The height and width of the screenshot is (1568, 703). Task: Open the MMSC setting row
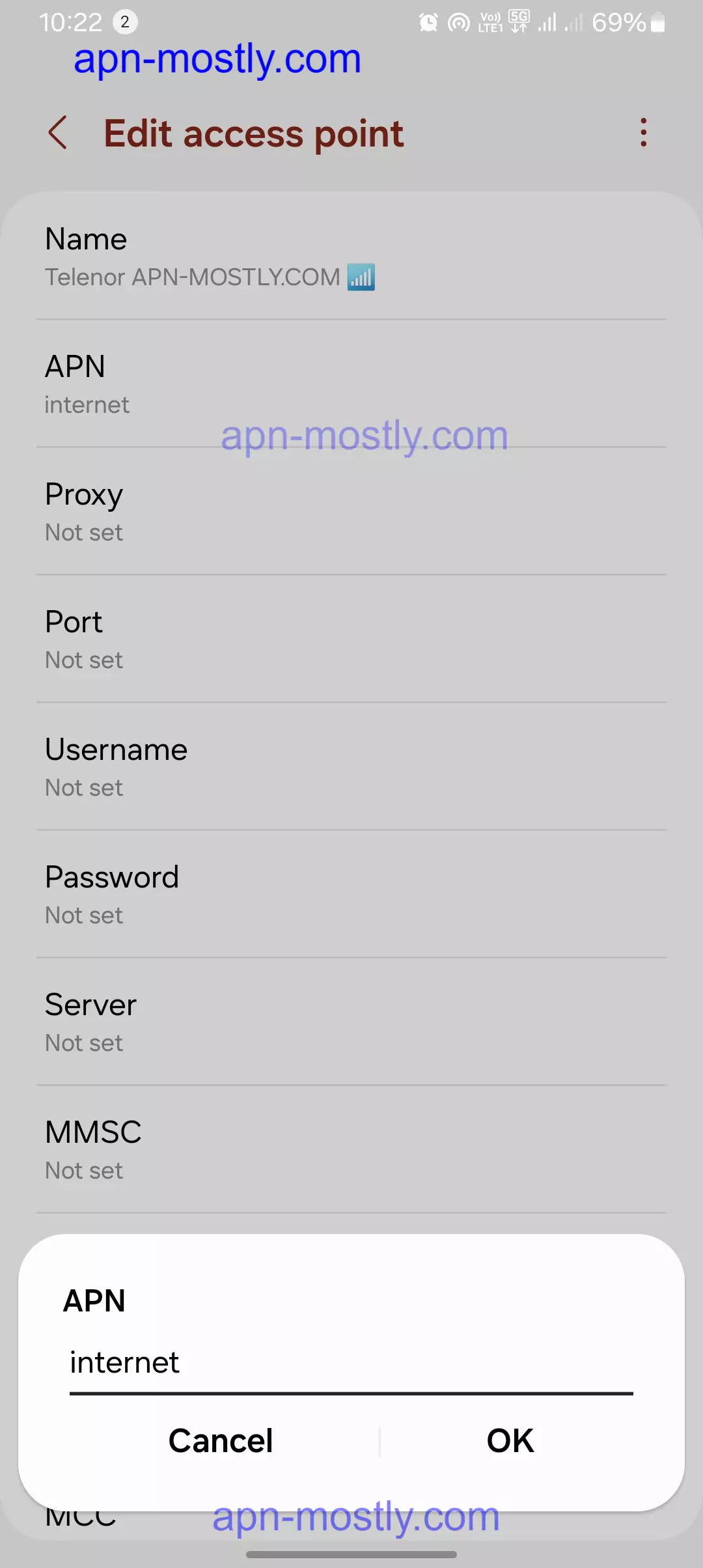(351, 1150)
